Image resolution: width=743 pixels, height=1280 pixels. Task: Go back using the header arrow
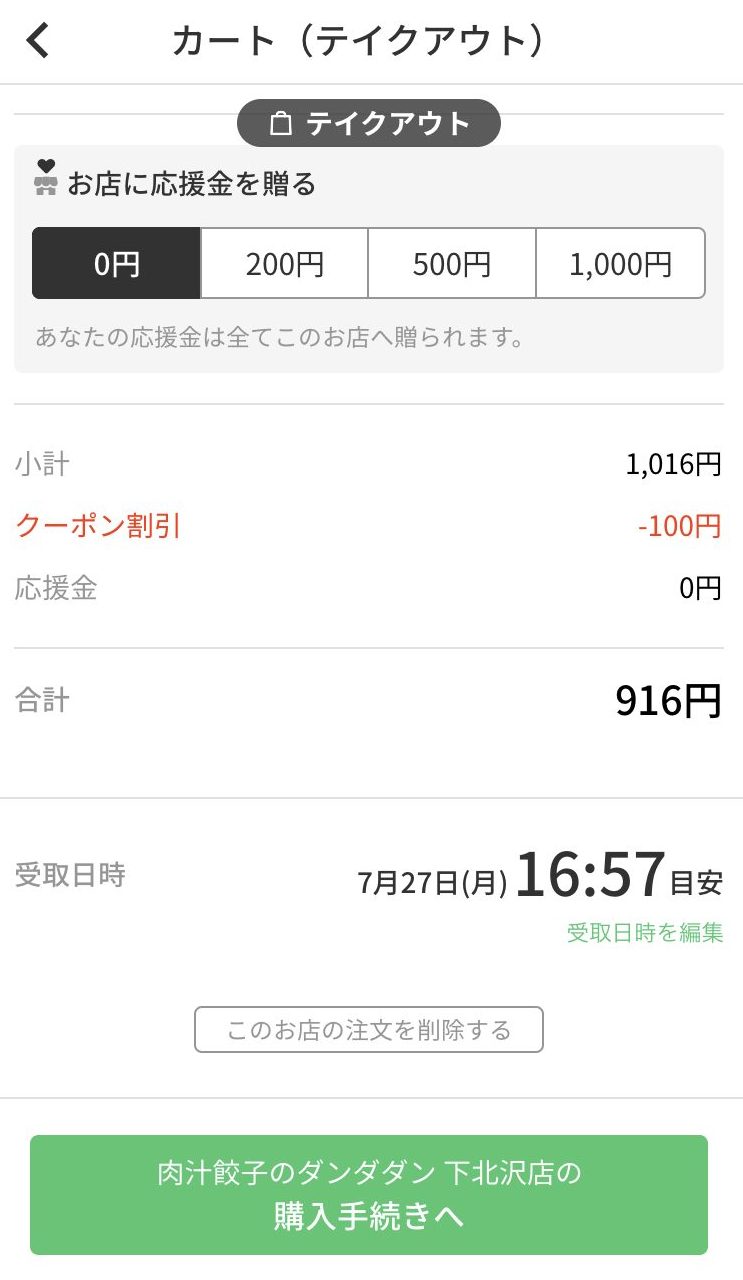pos(37,41)
